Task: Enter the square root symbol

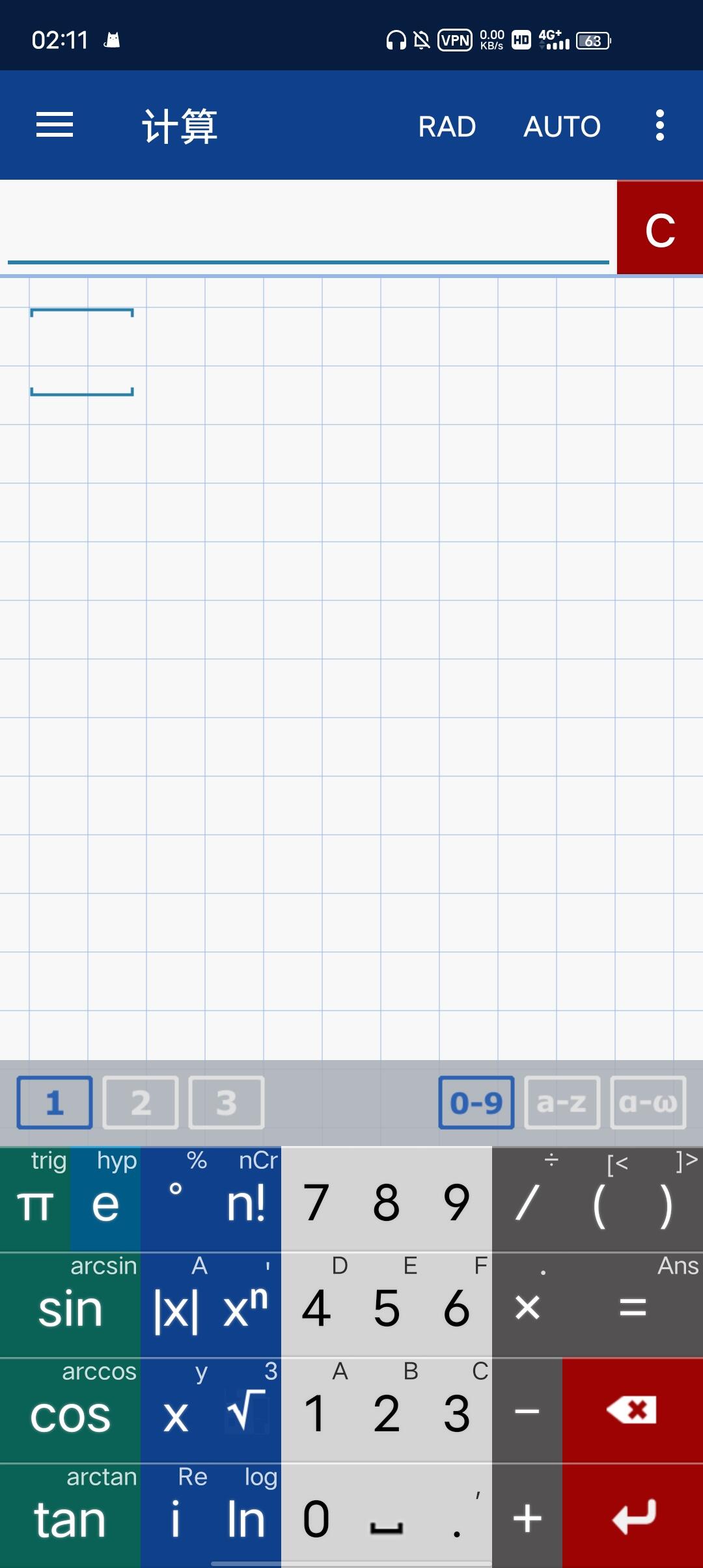Action: tap(247, 1413)
